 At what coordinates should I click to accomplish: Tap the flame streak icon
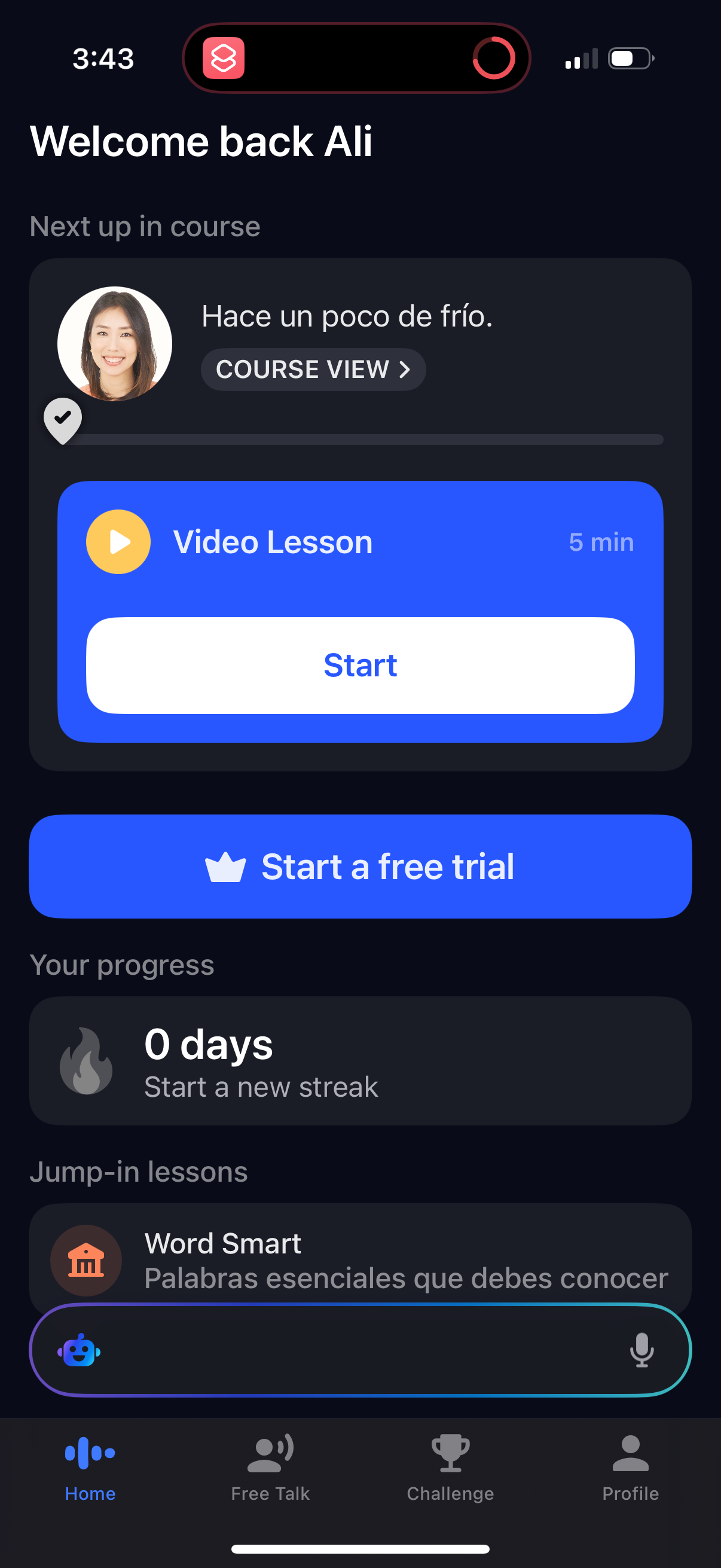click(87, 1061)
